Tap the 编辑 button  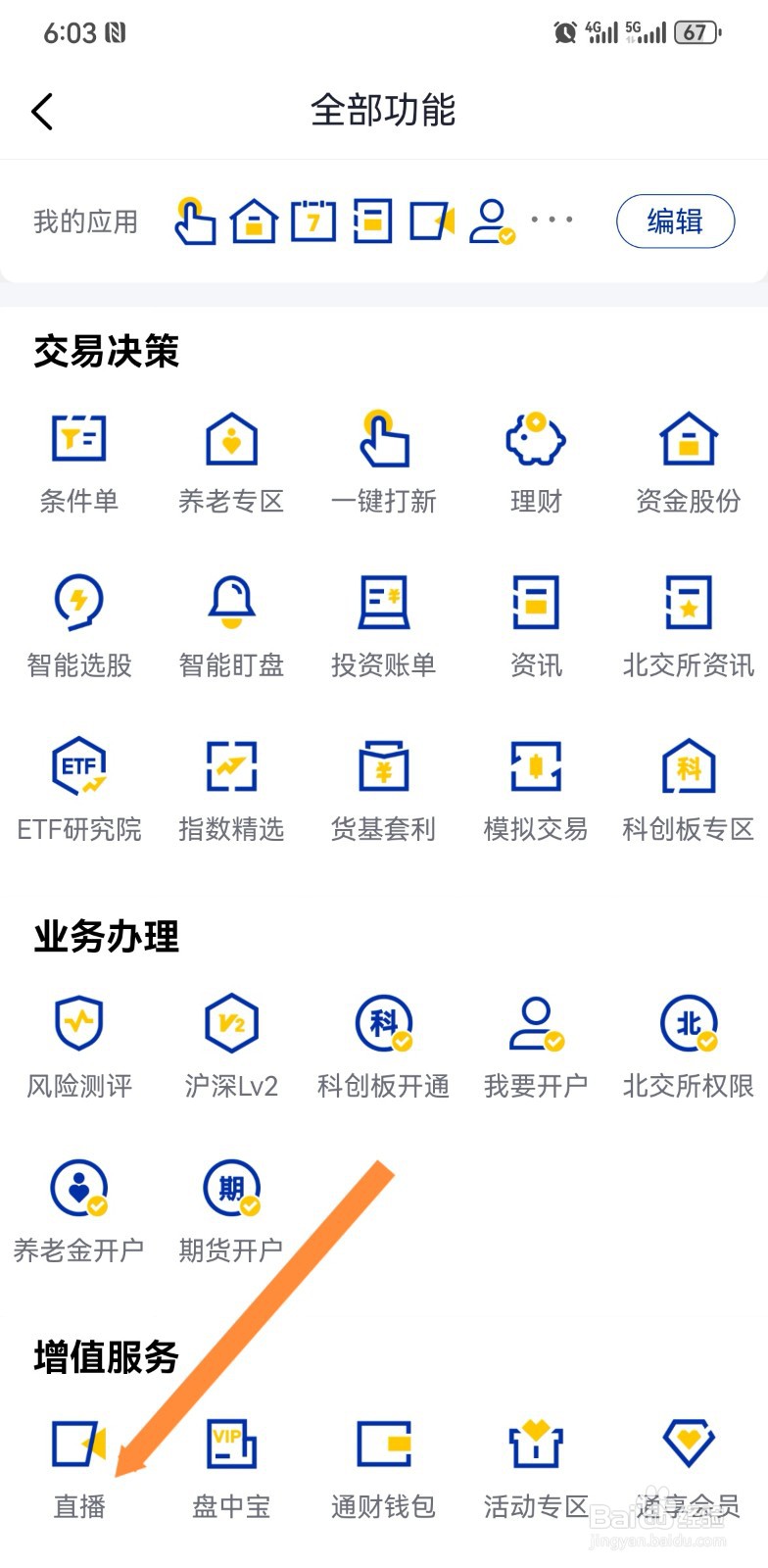pyautogui.click(x=675, y=221)
